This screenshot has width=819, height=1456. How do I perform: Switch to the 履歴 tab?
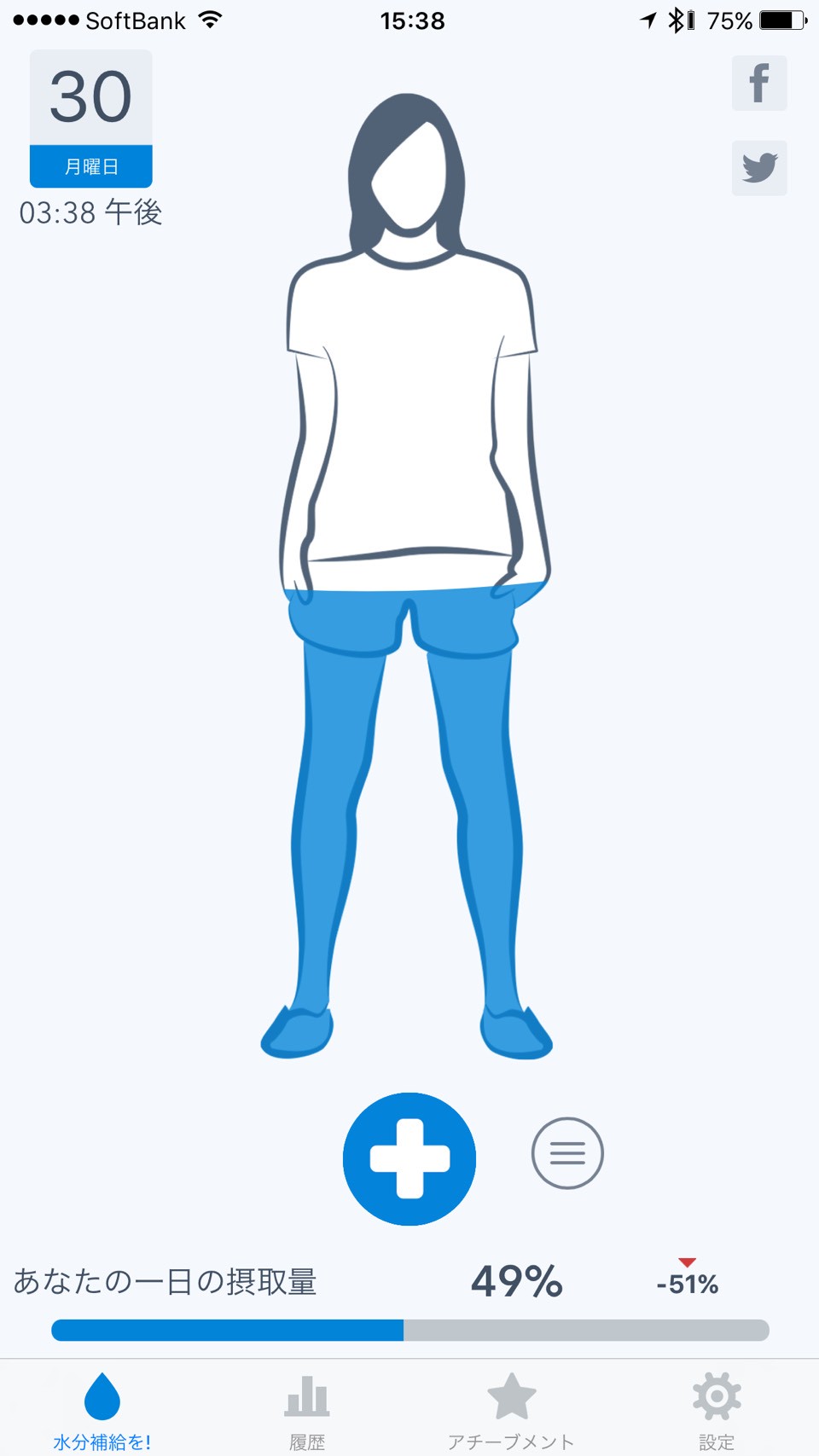pyautogui.click(x=307, y=1409)
